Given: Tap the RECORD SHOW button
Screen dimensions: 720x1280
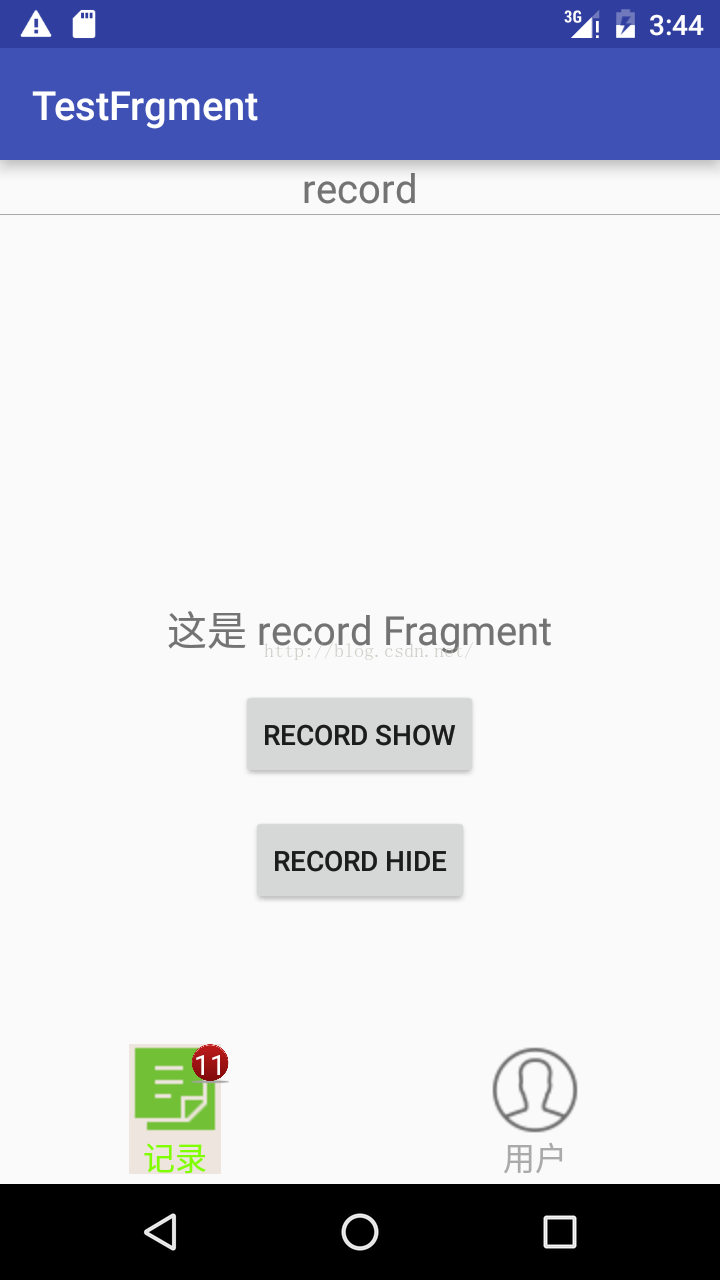Looking at the screenshot, I should (x=359, y=735).
